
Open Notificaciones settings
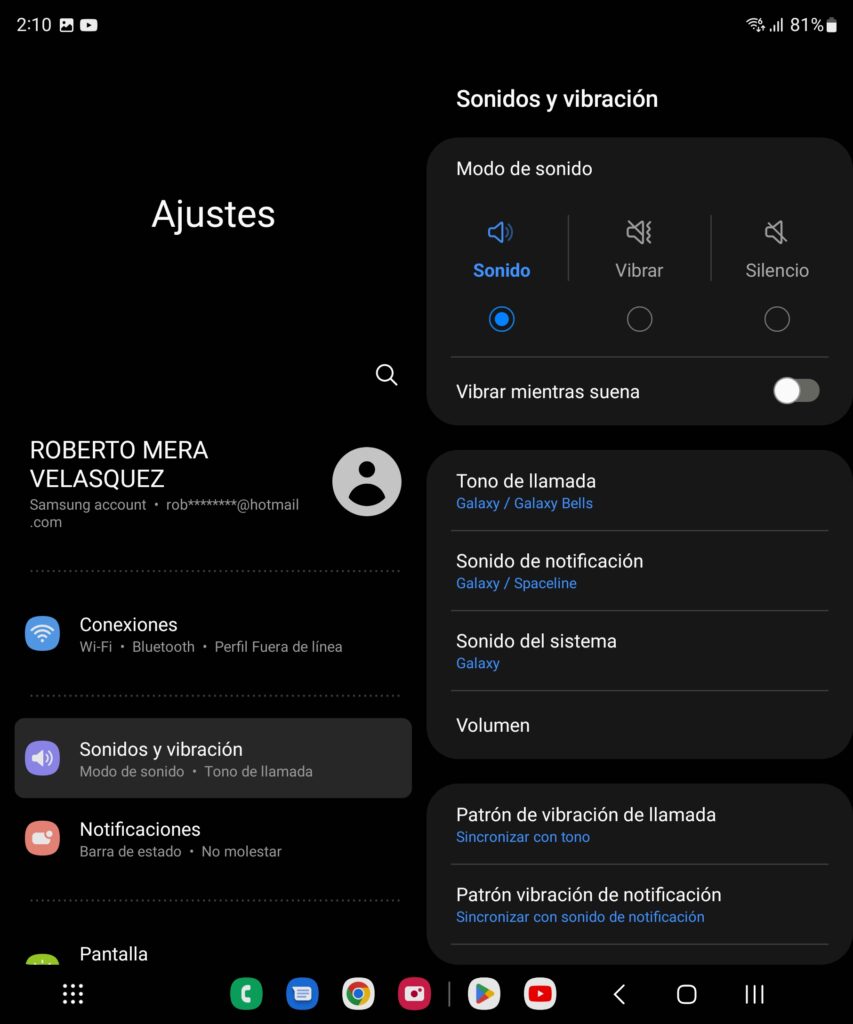(212, 839)
